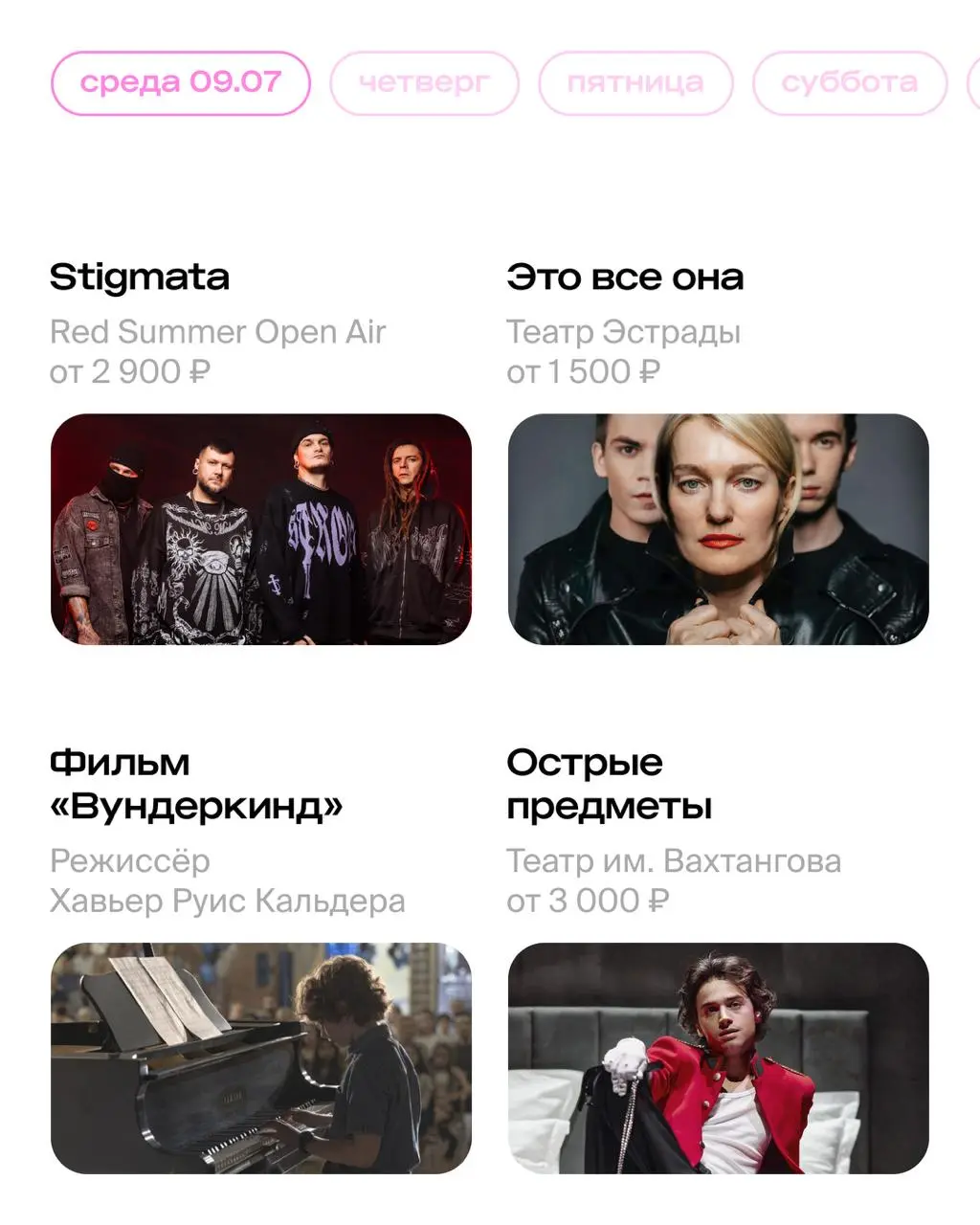
Task: Open the Stigmata concert card
Action: click(260, 528)
